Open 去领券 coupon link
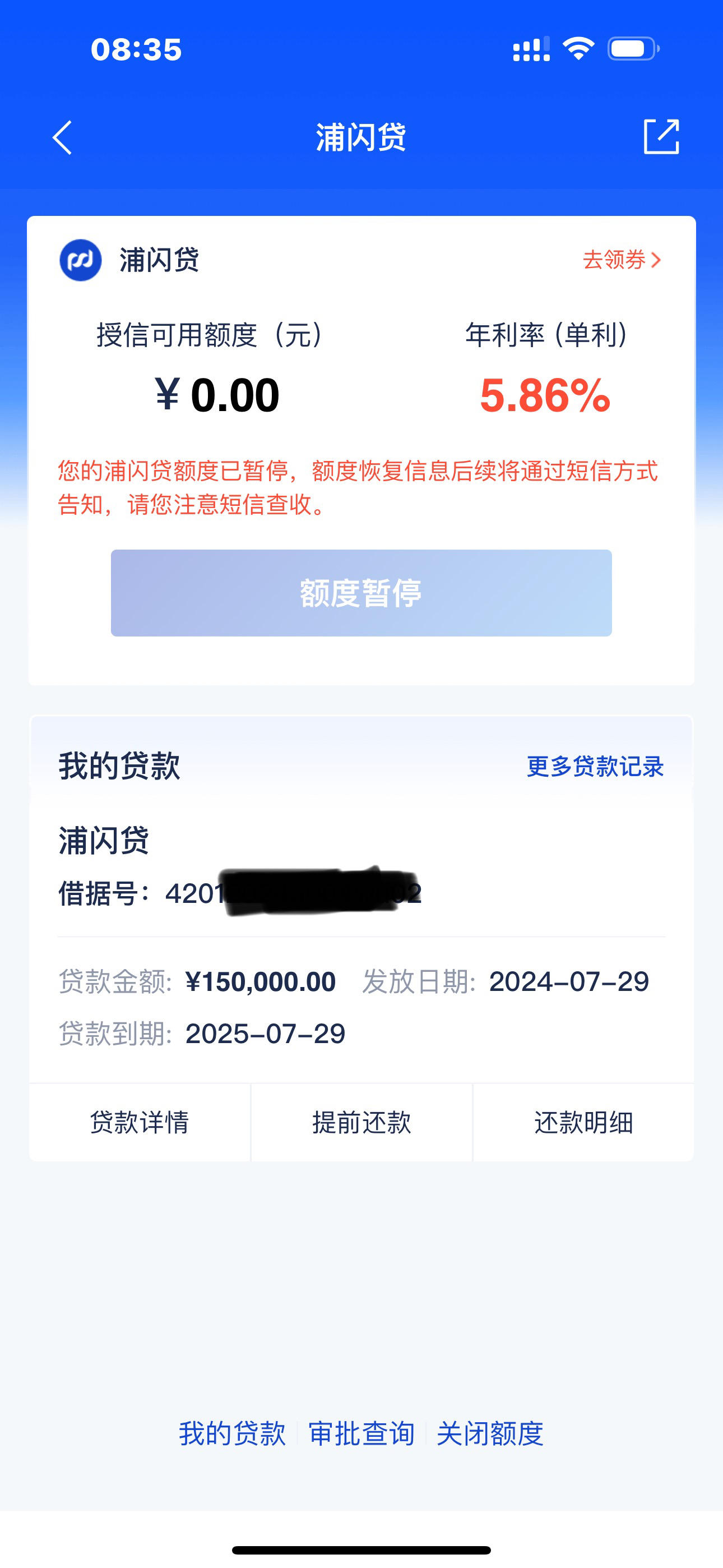The height and width of the screenshot is (1568, 723). click(621, 260)
